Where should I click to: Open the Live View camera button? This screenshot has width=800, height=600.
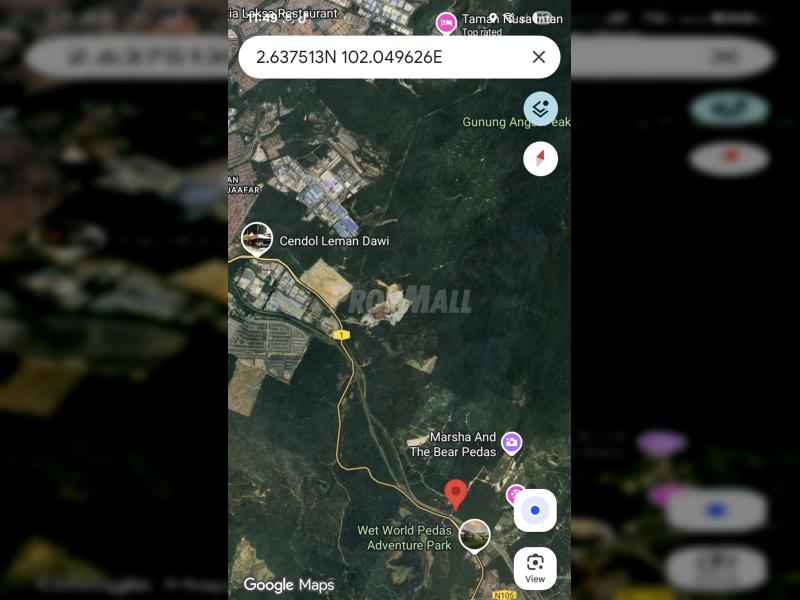point(535,567)
